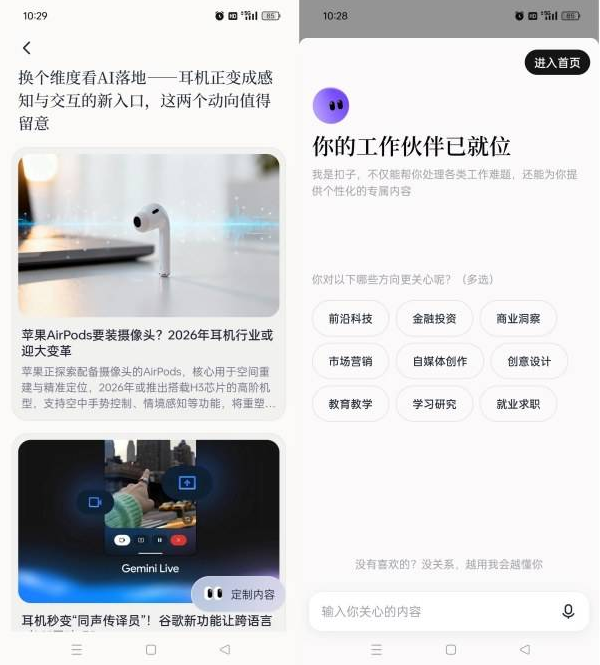Tap the 进入首页 button

pyautogui.click(x=557, y=63)
